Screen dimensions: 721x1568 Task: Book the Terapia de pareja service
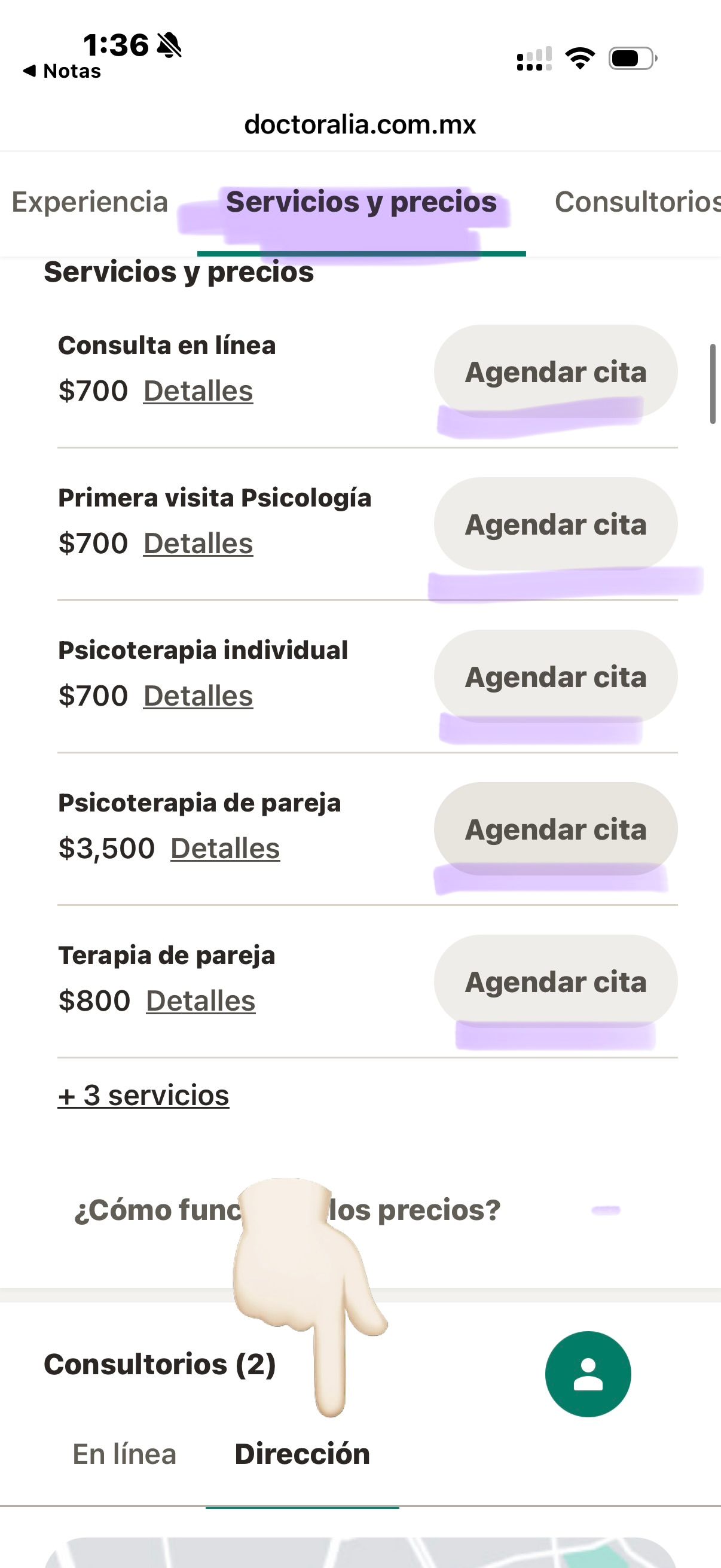coord(555,982)
